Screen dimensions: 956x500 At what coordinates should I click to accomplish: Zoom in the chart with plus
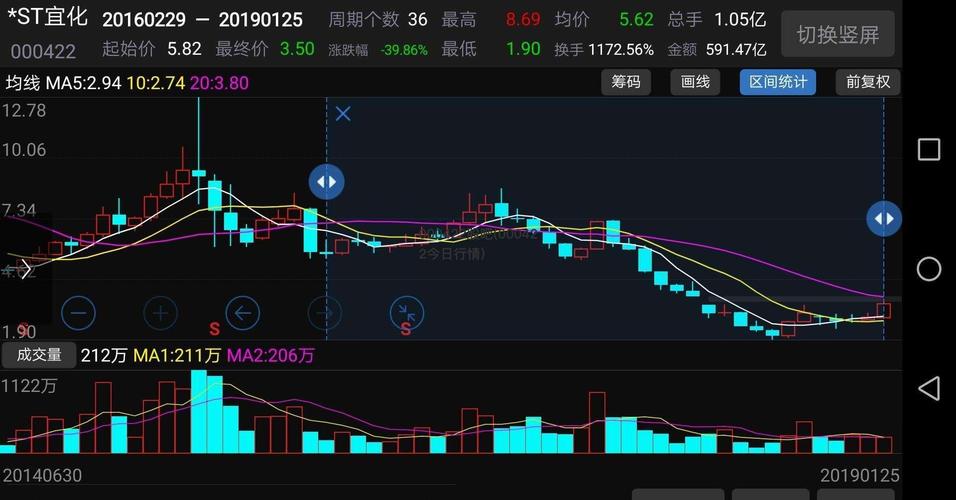click(x=160, y=313)
